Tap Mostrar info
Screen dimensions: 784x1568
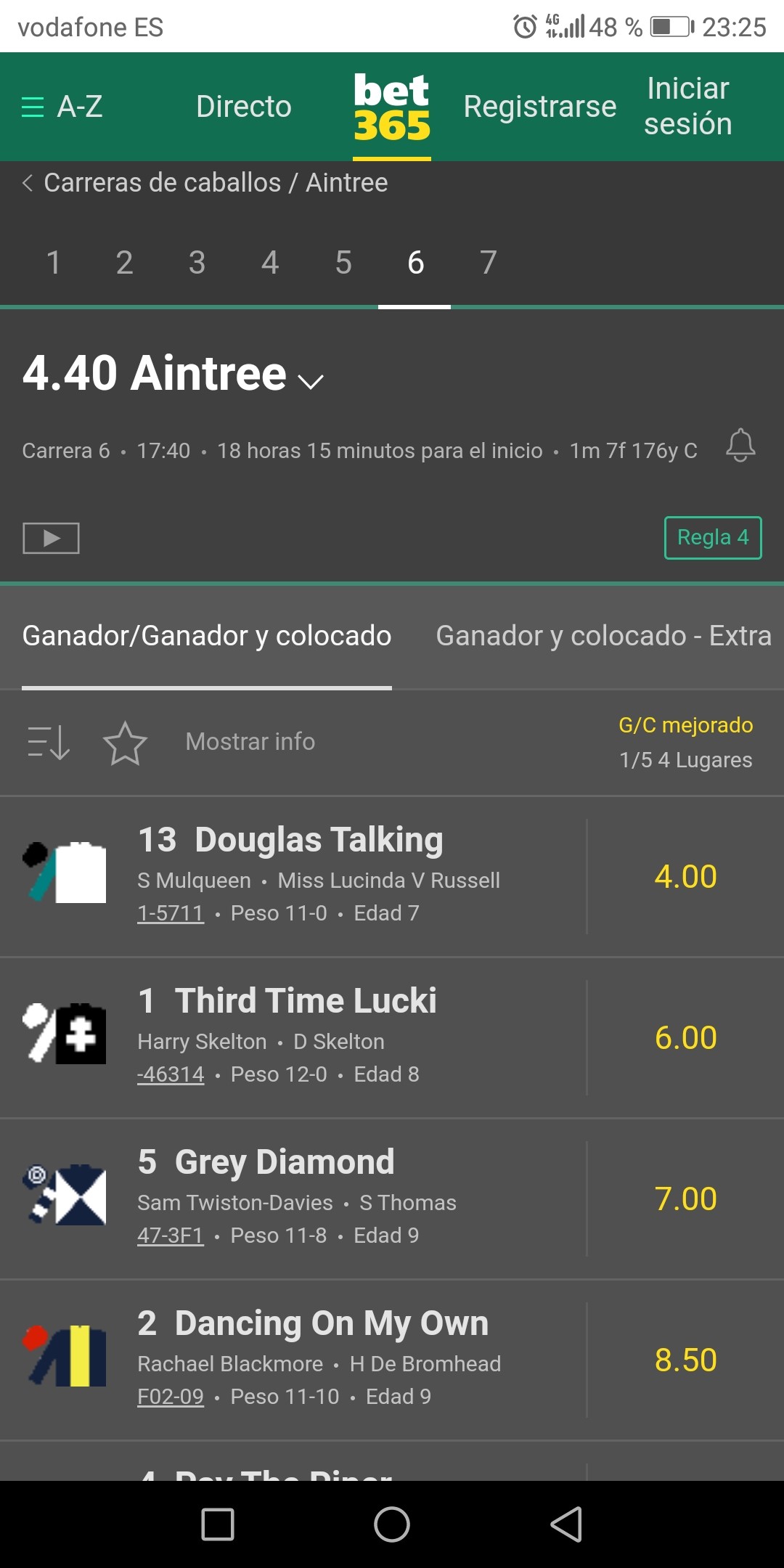point(250,742)
